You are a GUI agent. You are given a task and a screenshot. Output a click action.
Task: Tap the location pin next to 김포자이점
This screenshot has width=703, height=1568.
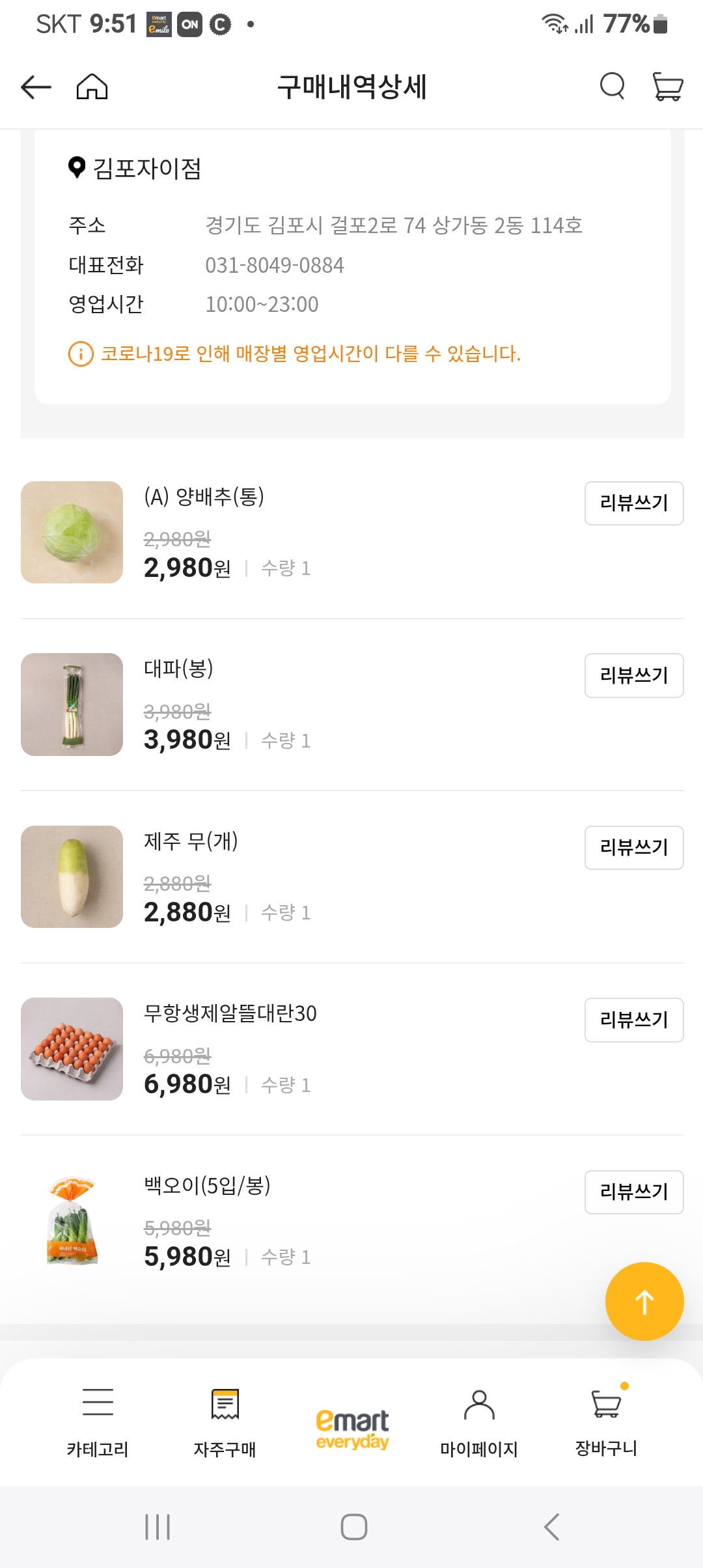click(x=76, y=169)
